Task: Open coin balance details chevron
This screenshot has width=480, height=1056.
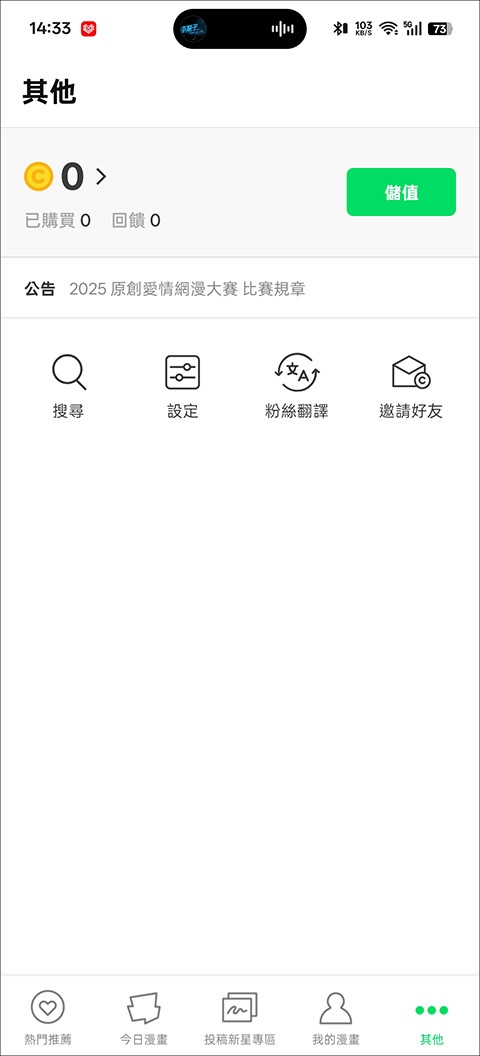Action: click(x=101, y=177)
